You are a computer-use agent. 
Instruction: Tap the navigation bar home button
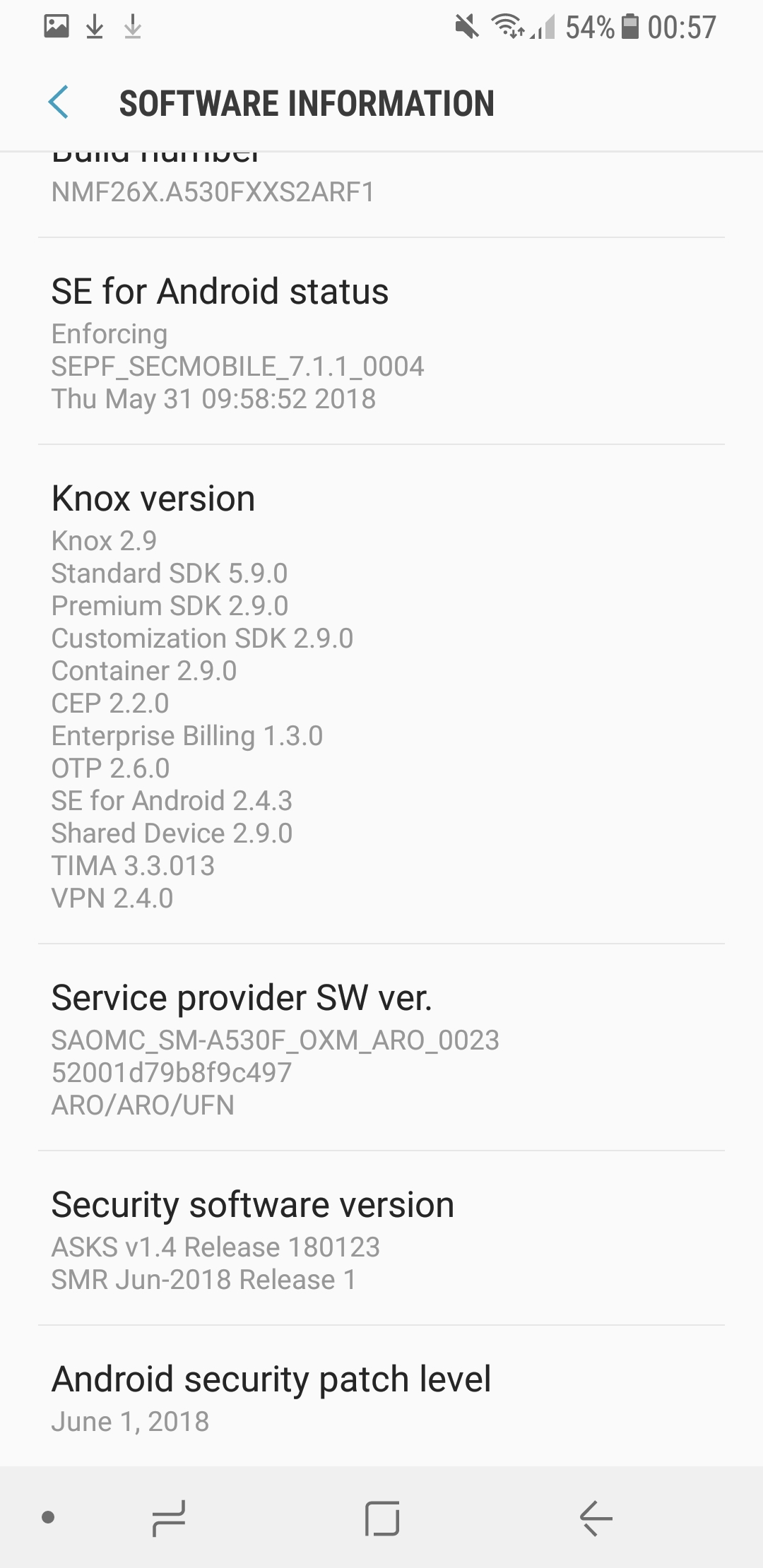[x=381, y=1517]
